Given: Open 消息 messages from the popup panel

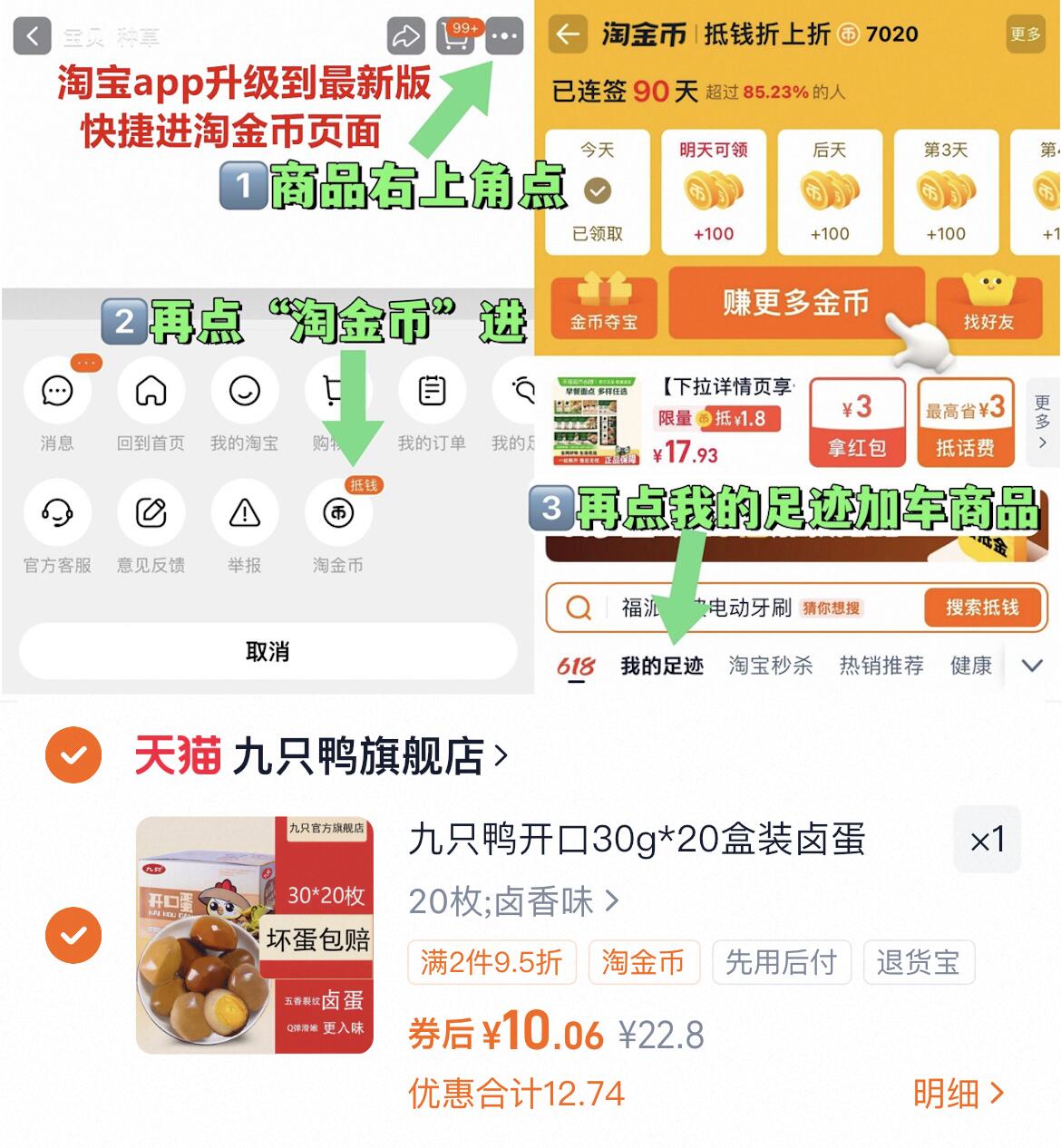Looking at the screenshot, I should pyautogui.click(x=57, y=392).
